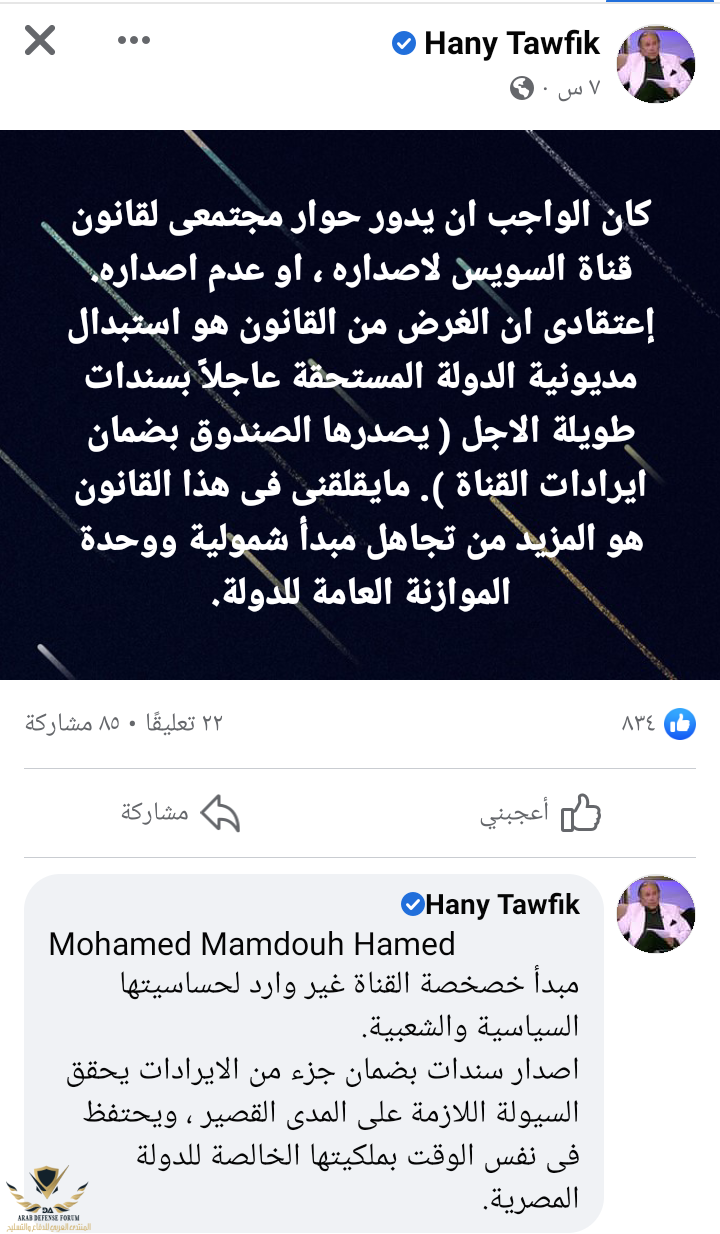720x1234 pixels.
Task: Tap Hany Tawfik's avatar in post header
Action: [x=656, y=64]
